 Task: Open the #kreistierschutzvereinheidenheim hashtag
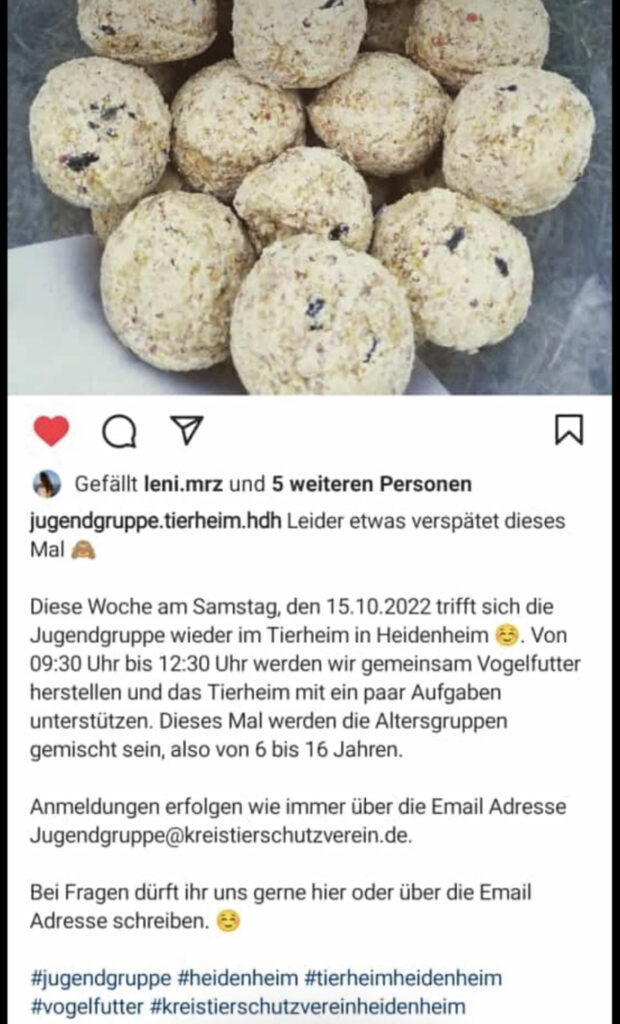point(308,1006)
